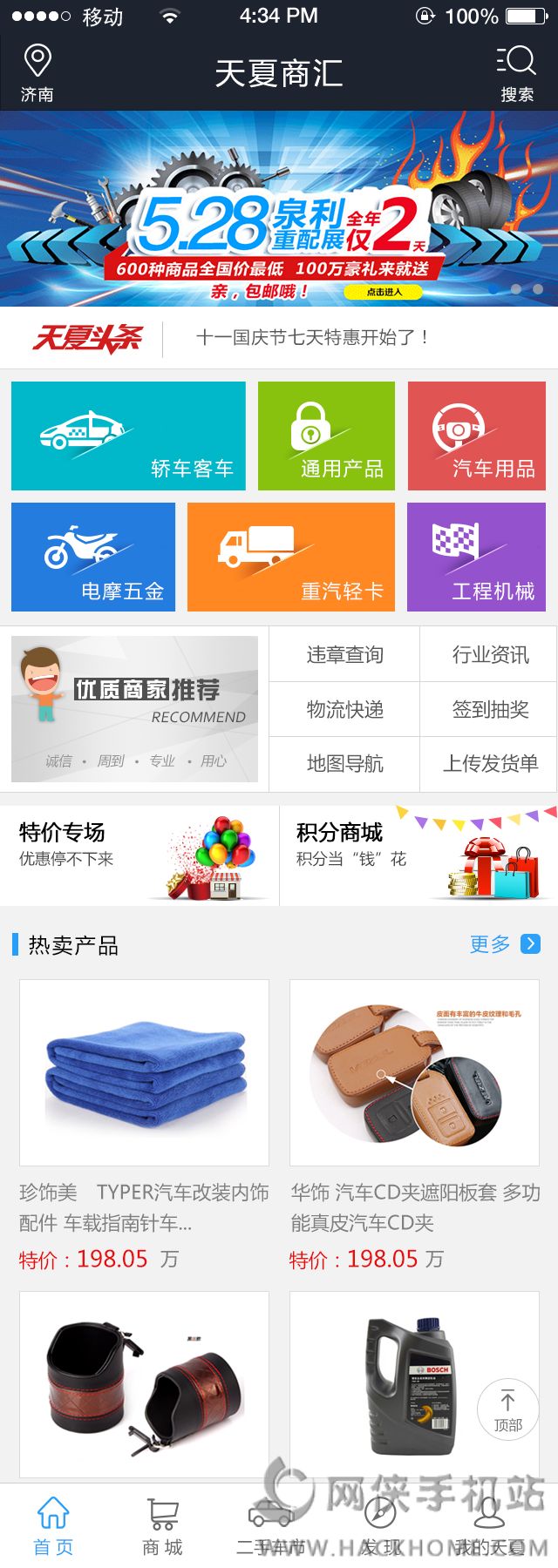Open the 电摩五金 category
Image resolution: width=558 pixels, height=1568 pixels.
93,557
